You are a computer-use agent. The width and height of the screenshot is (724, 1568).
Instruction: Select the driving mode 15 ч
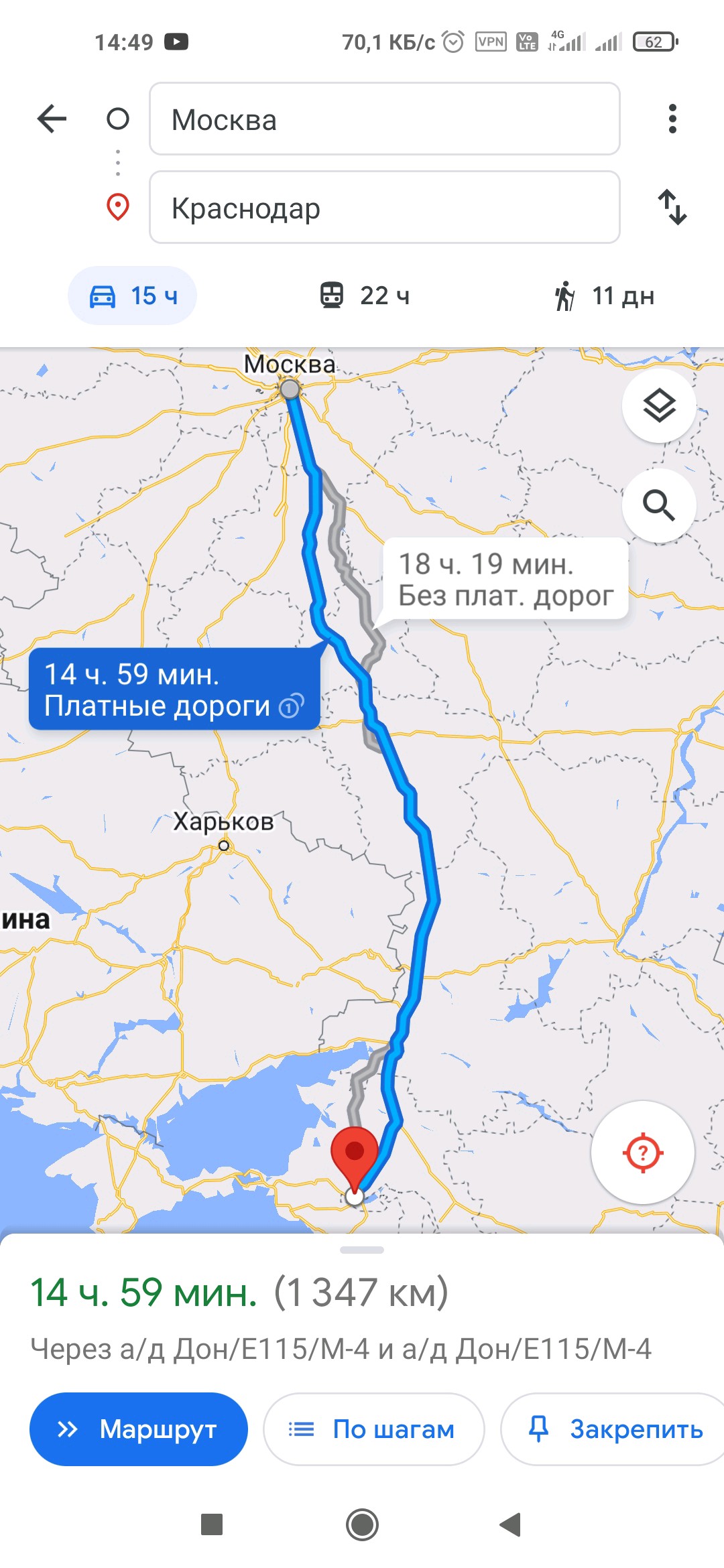133,296
